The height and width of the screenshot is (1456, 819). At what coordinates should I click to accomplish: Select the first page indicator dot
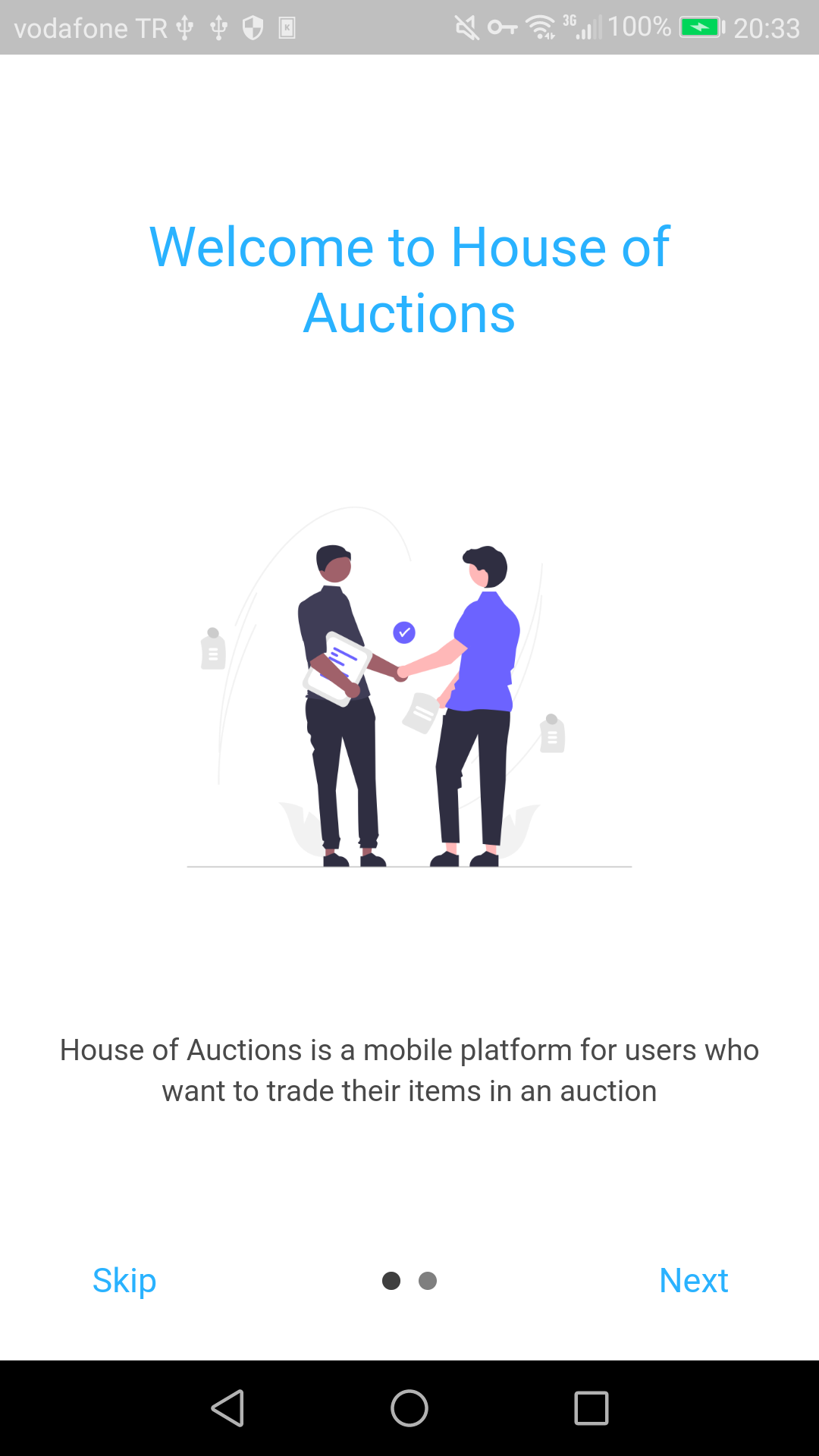[391, 1280]
